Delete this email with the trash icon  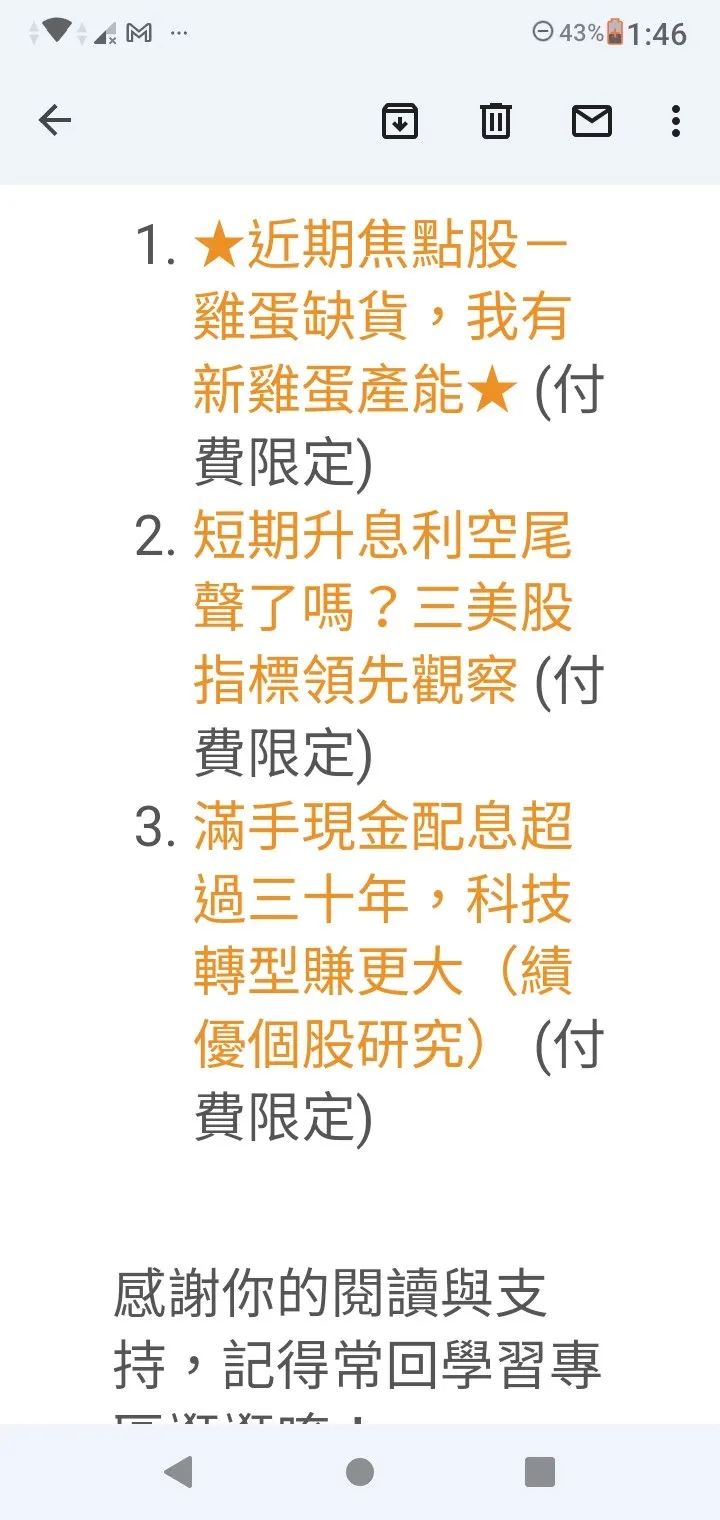pyautogui.click(x=495, y=121)
